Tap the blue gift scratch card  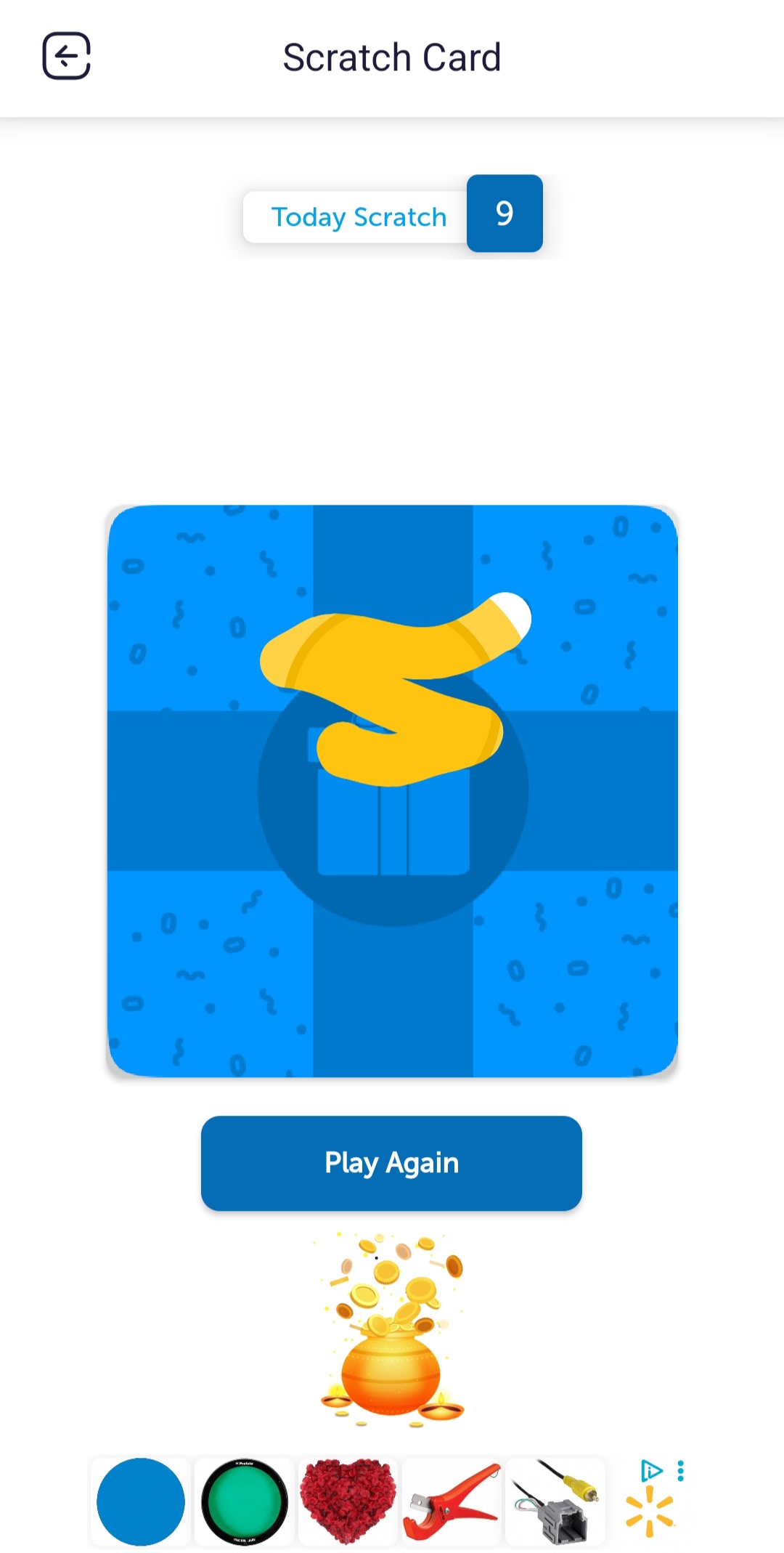(392, 791)
